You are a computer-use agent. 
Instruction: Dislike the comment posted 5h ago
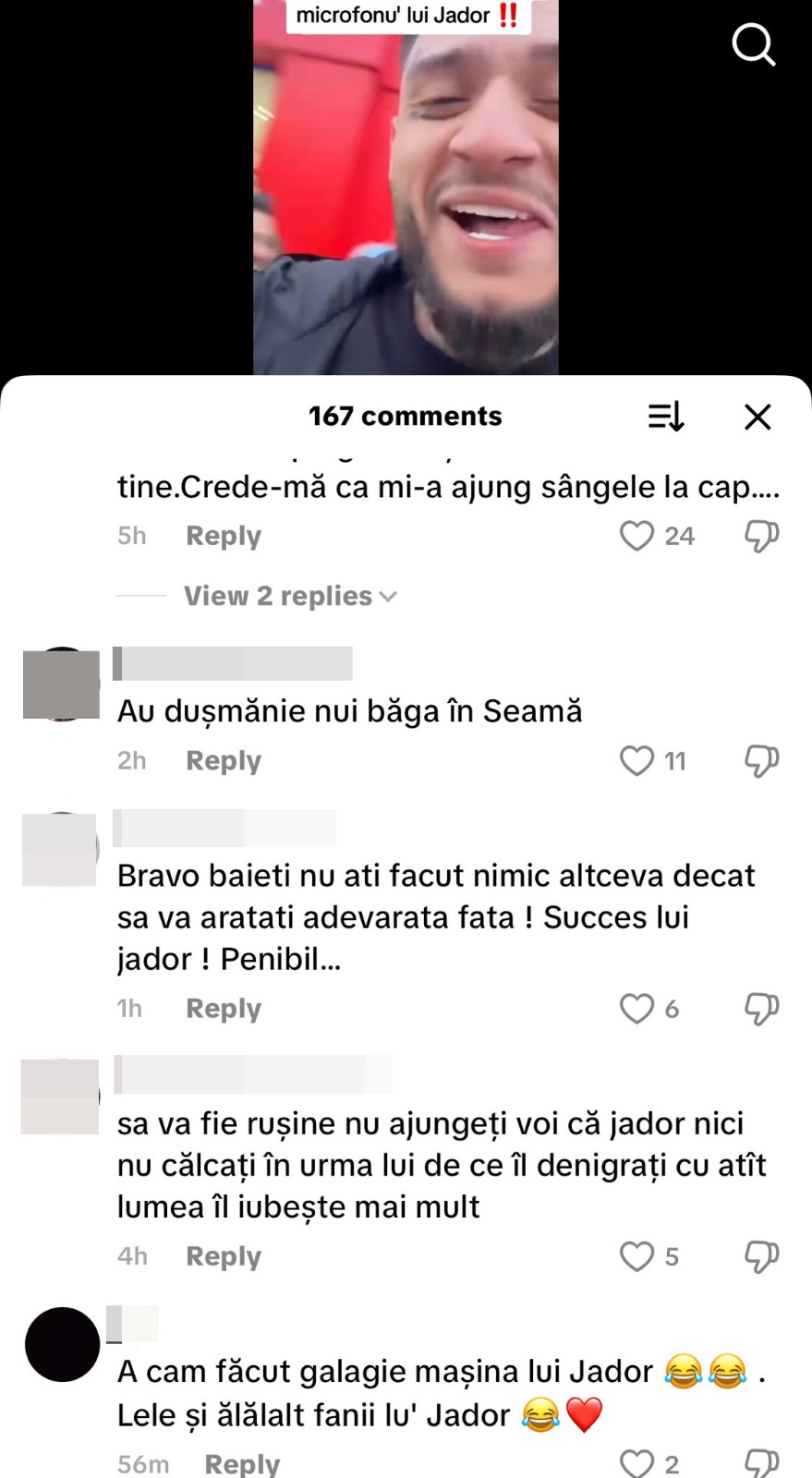tap(761, 536)
